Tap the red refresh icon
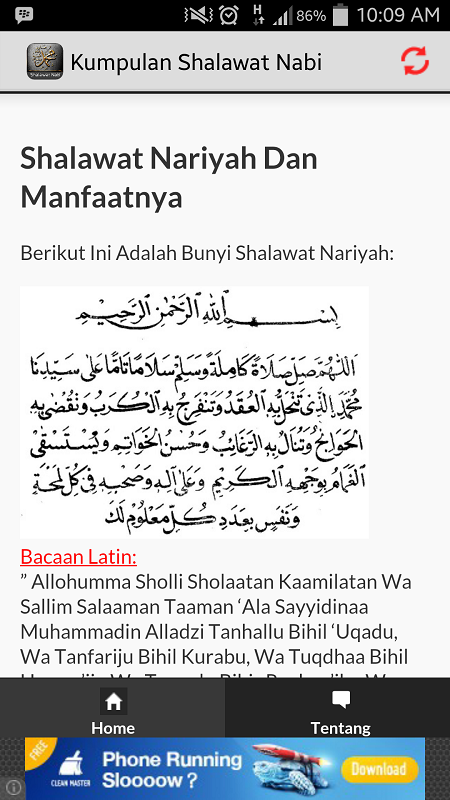Screen dimensions: 450x800 [x=415, y=62]
